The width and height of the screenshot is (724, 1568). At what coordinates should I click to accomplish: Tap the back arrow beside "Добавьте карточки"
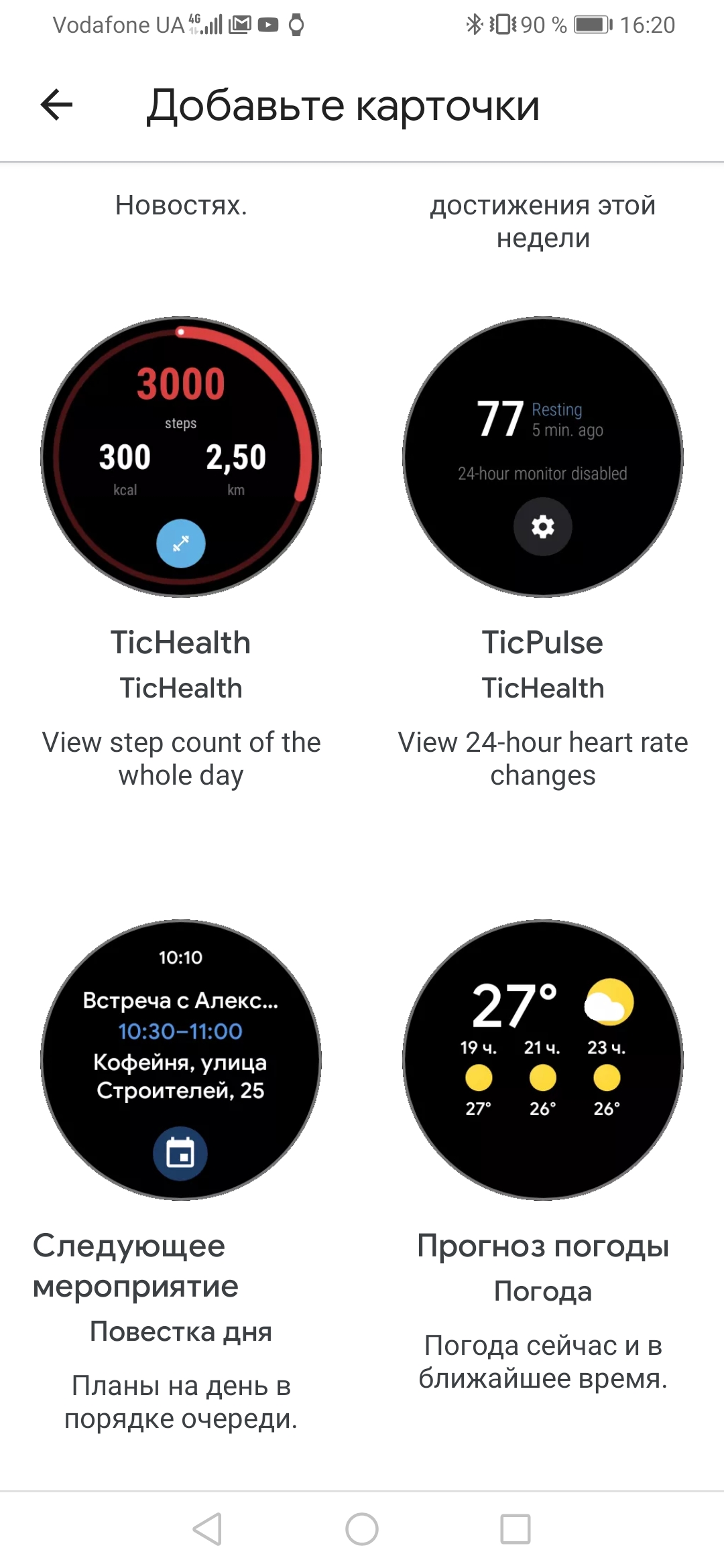tap(56, 106)
